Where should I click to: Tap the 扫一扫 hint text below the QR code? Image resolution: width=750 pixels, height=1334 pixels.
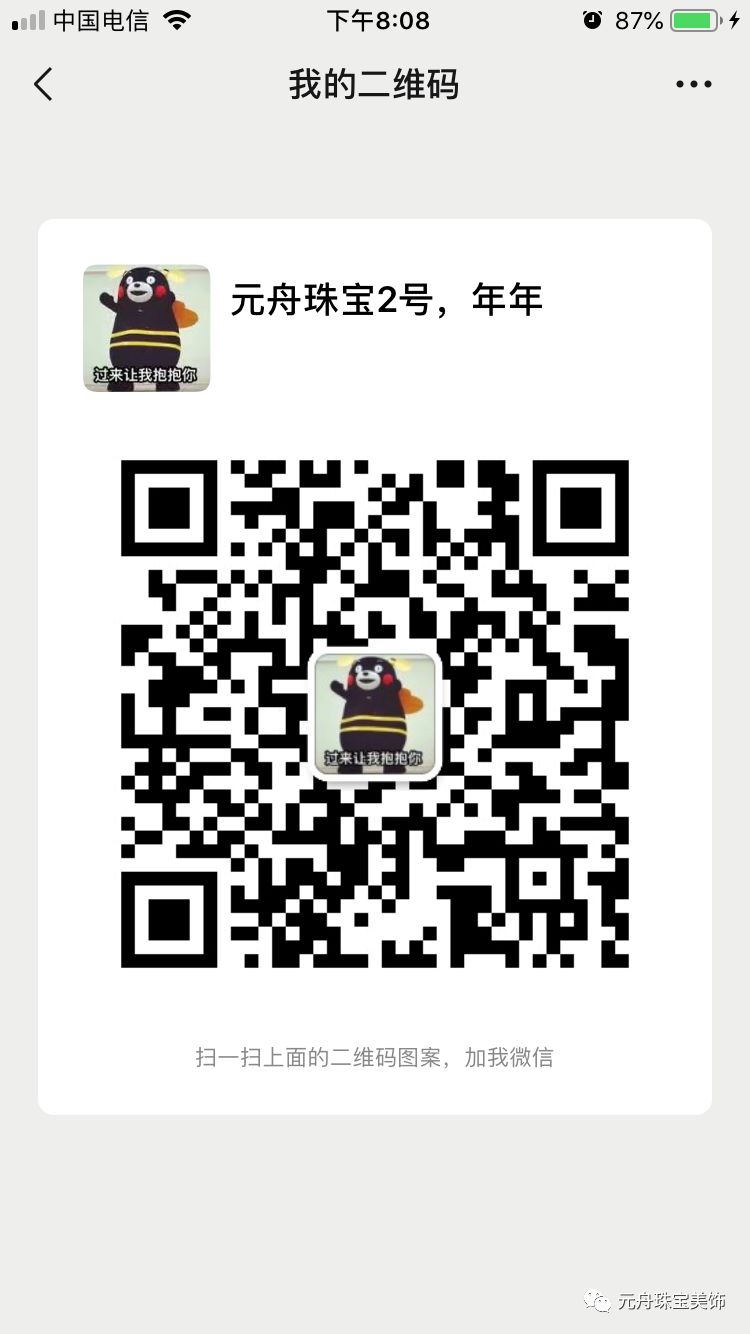[375, 1056]
